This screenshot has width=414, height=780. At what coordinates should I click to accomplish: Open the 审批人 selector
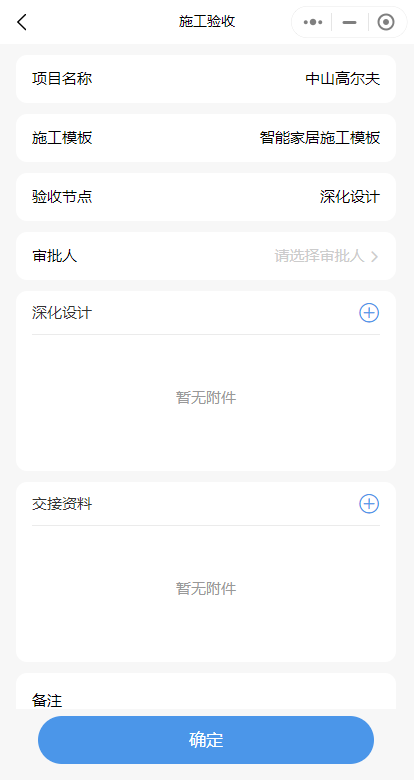coord(206,256)
